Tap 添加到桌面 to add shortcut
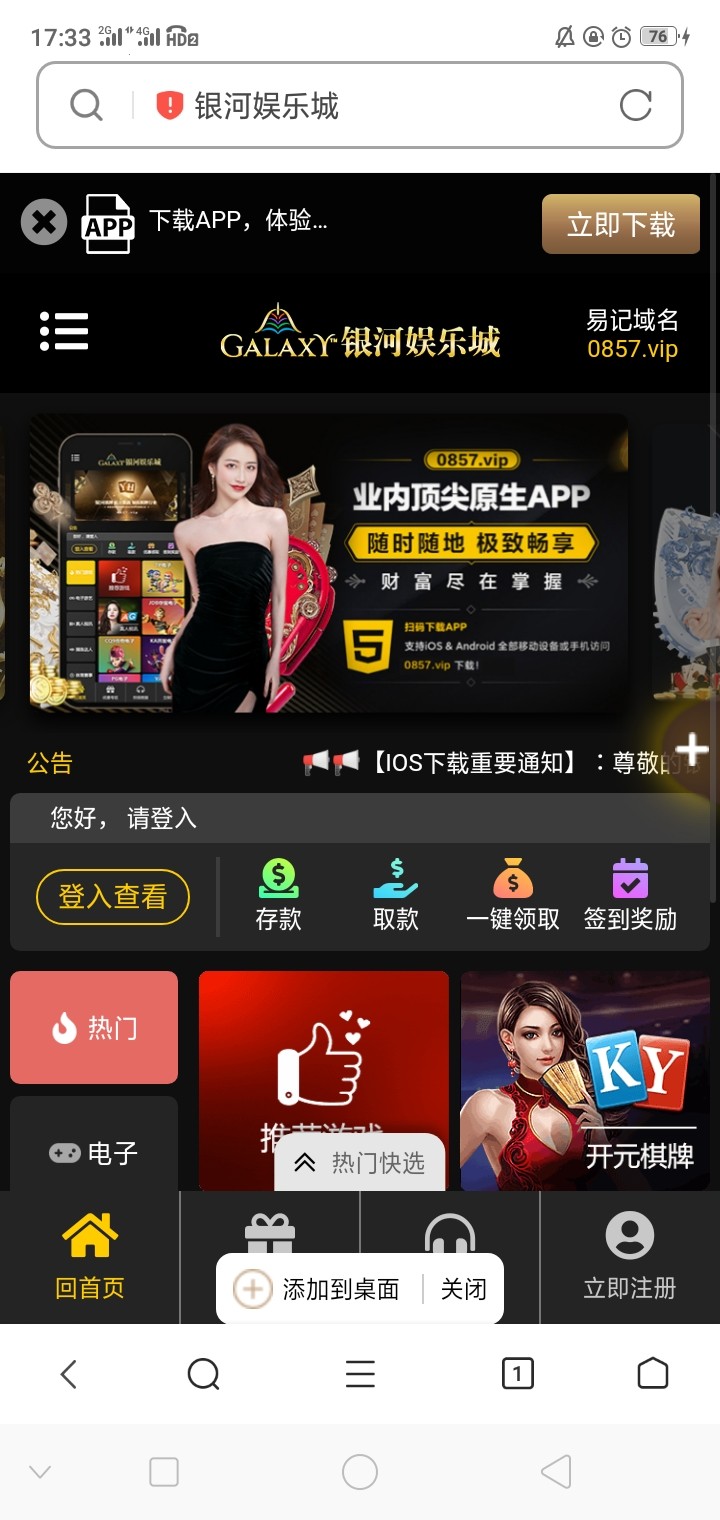Viewport: 720px width, 1520px height. [x=320, y=1289]
